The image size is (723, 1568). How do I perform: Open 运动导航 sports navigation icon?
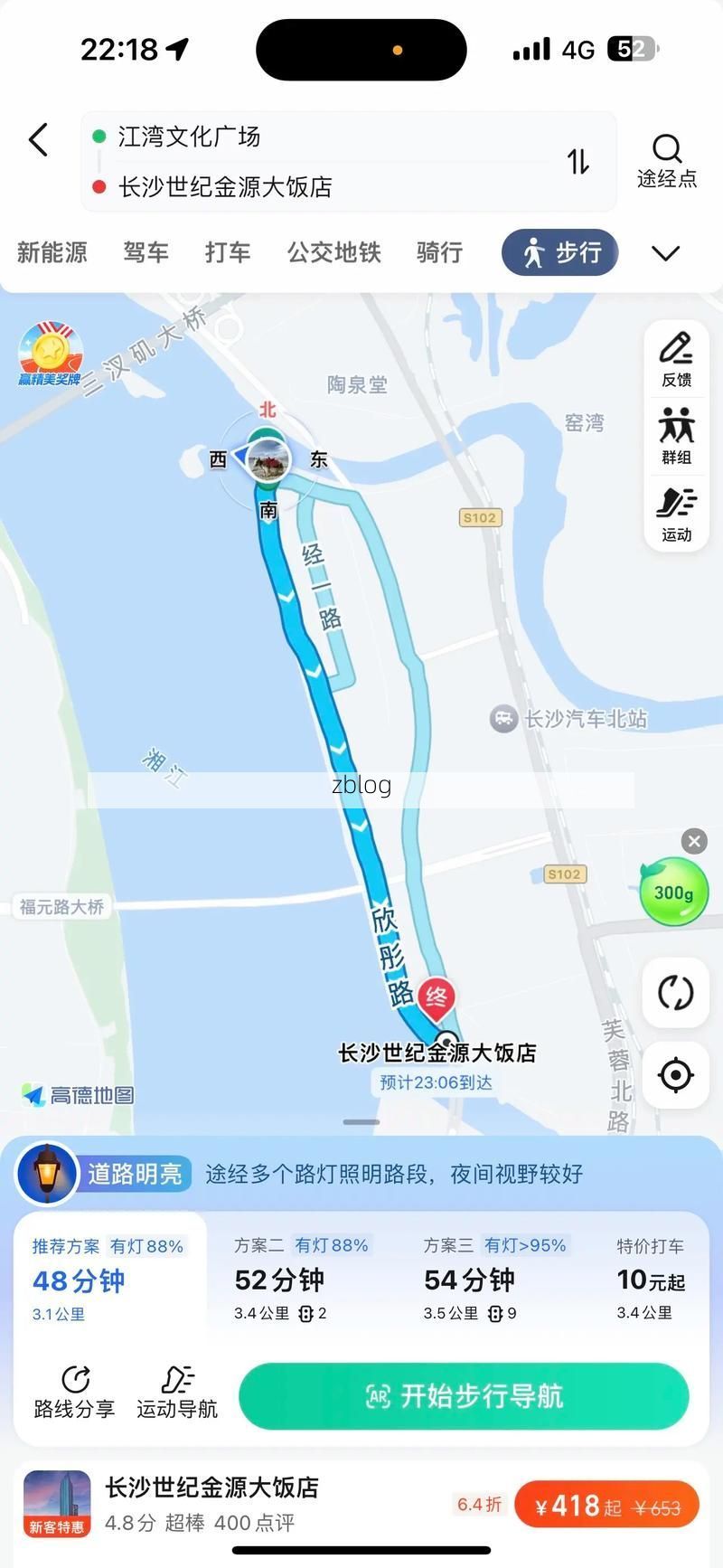(x=176, y=1382)
